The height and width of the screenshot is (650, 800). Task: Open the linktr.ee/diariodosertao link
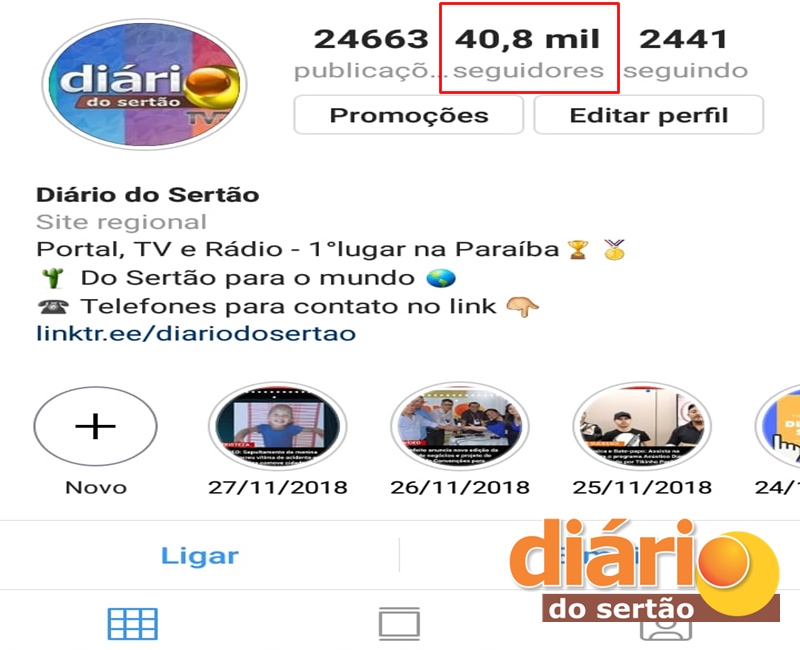click(196, 333)
